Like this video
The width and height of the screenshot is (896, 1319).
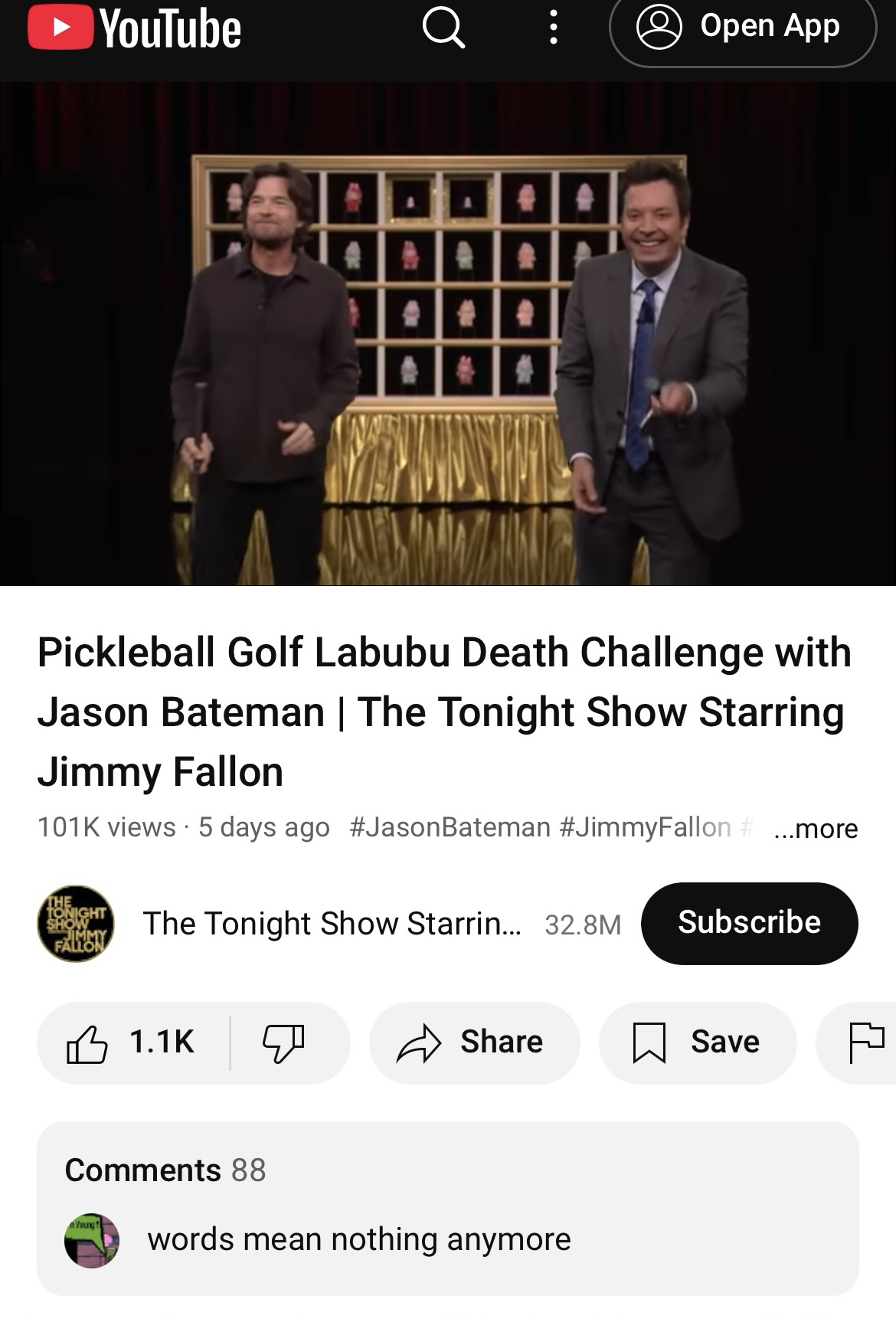click(132, 1042)
